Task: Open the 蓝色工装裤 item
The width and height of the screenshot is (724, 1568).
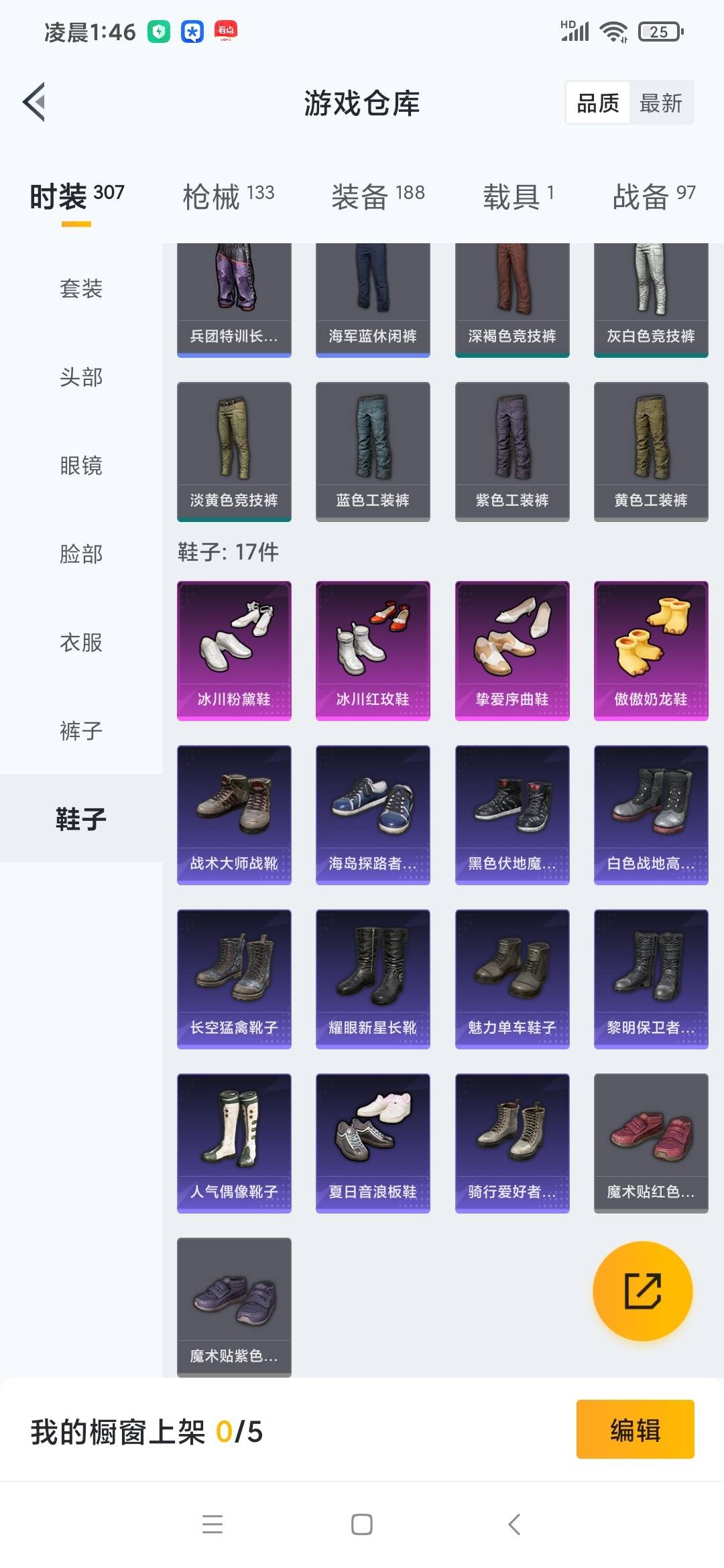Action: click(x=373, y=452)
